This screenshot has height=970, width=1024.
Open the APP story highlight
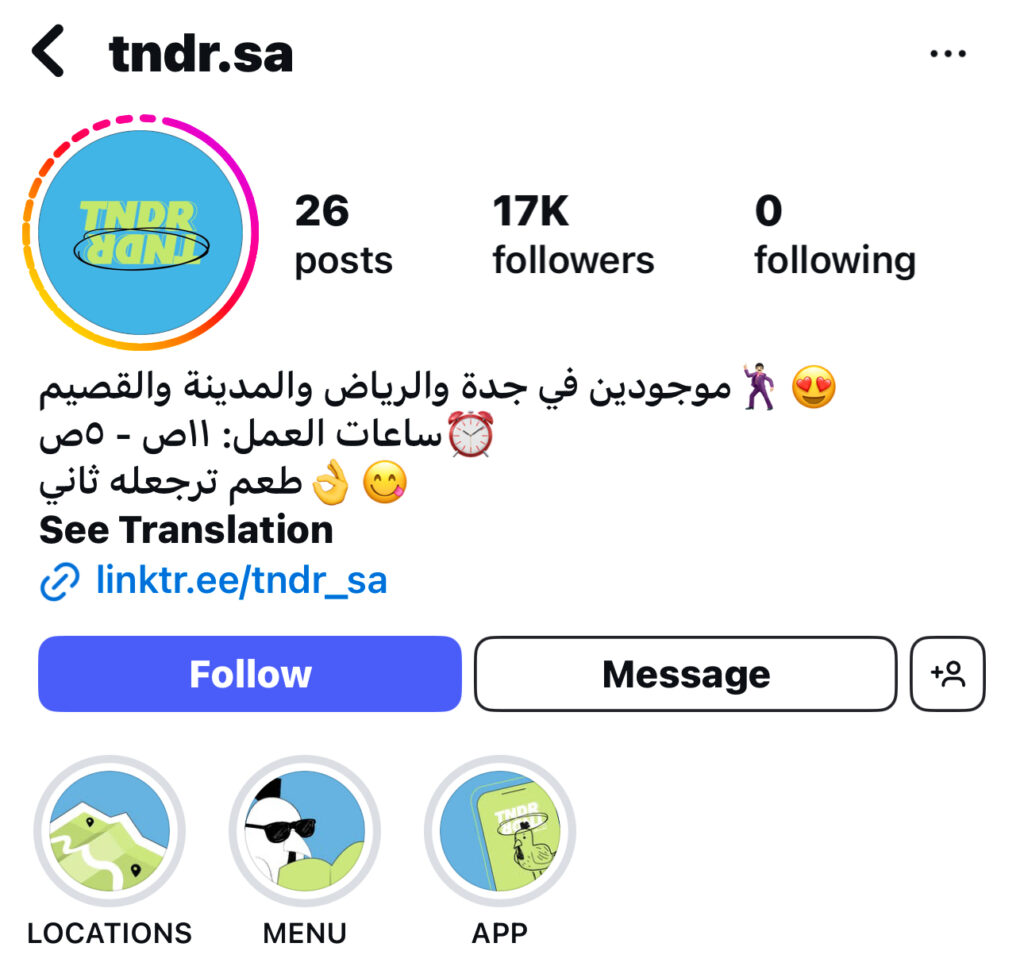(500, 832)
